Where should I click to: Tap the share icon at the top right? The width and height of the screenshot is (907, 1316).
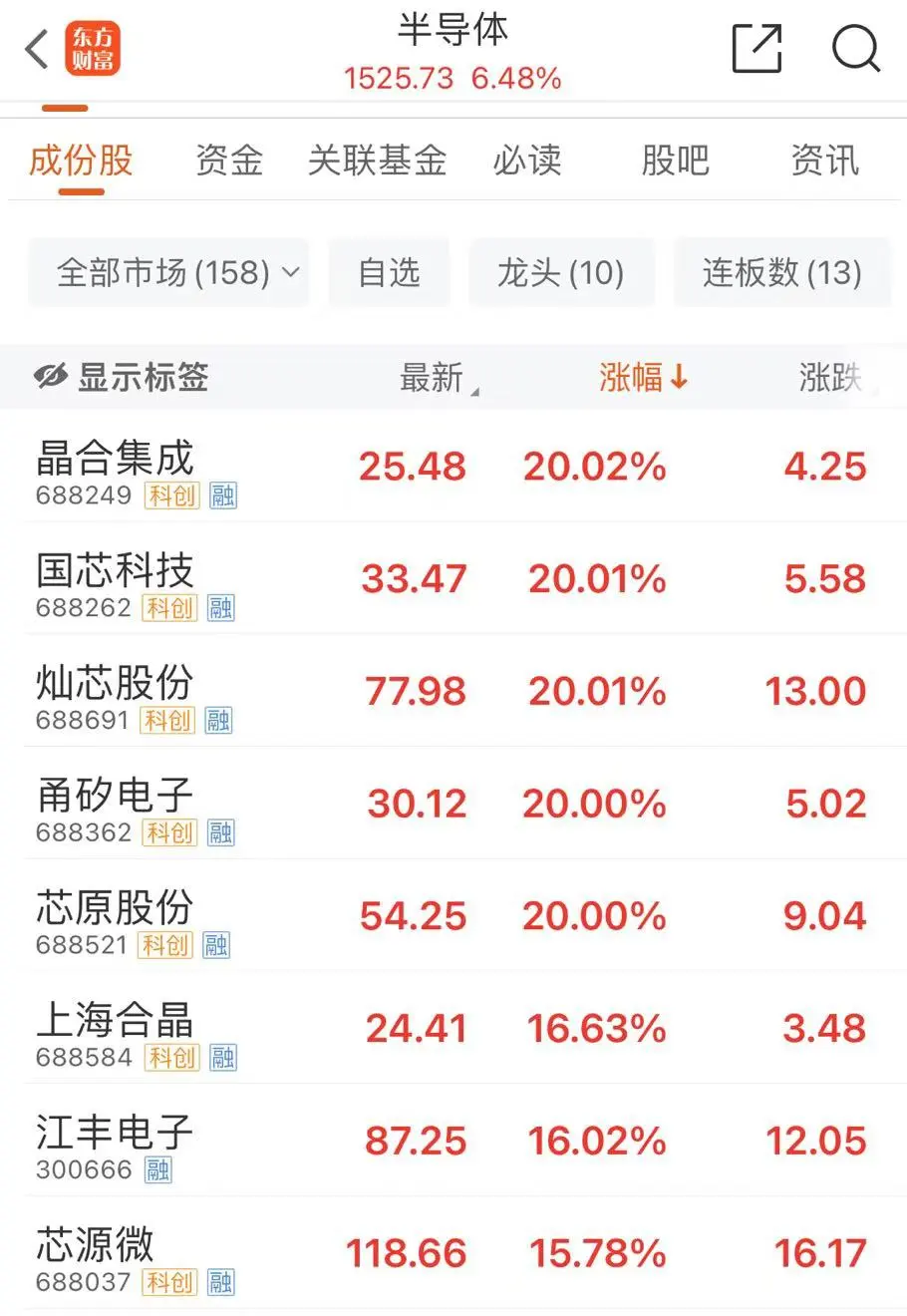(x=756, y=48)
